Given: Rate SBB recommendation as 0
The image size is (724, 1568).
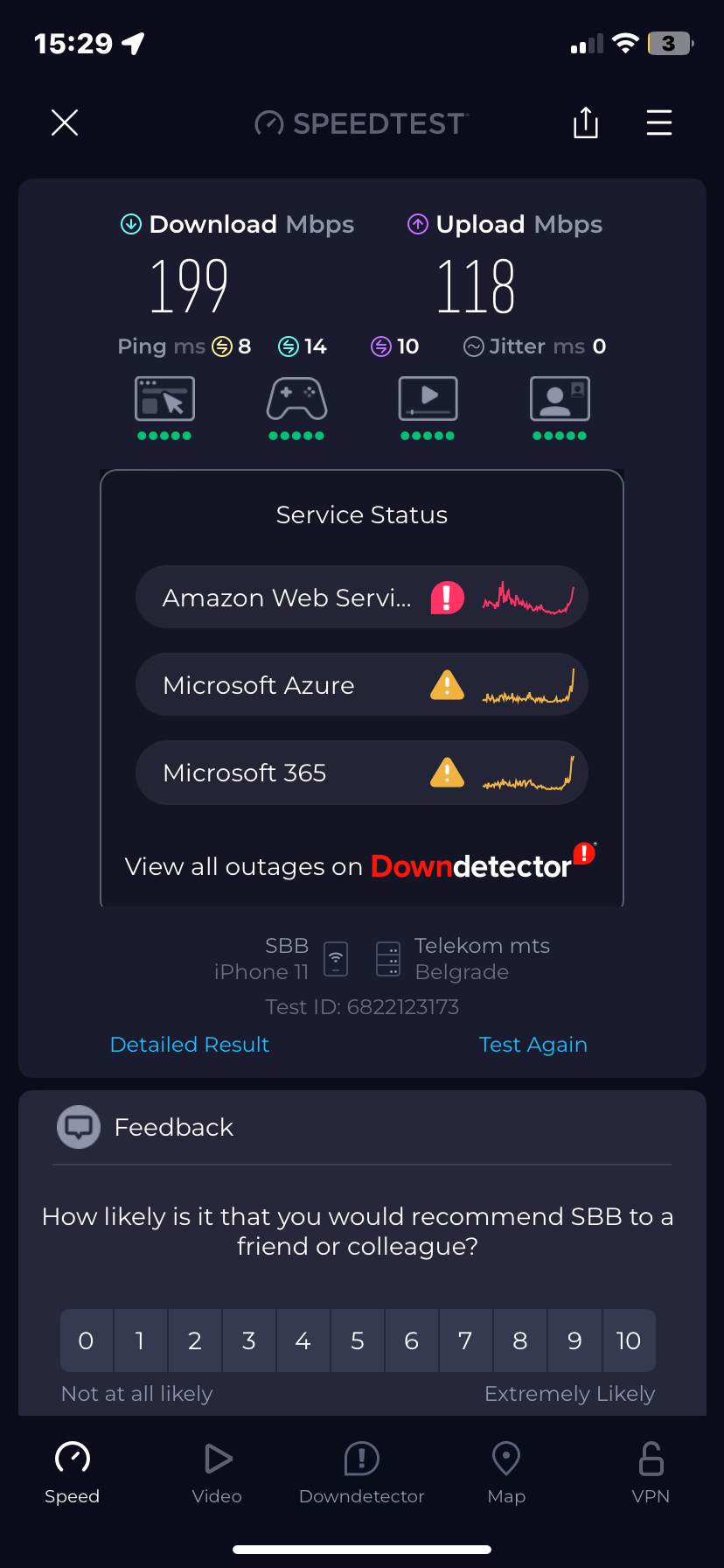Looking at the screenshot, I should click(86, 1340).
